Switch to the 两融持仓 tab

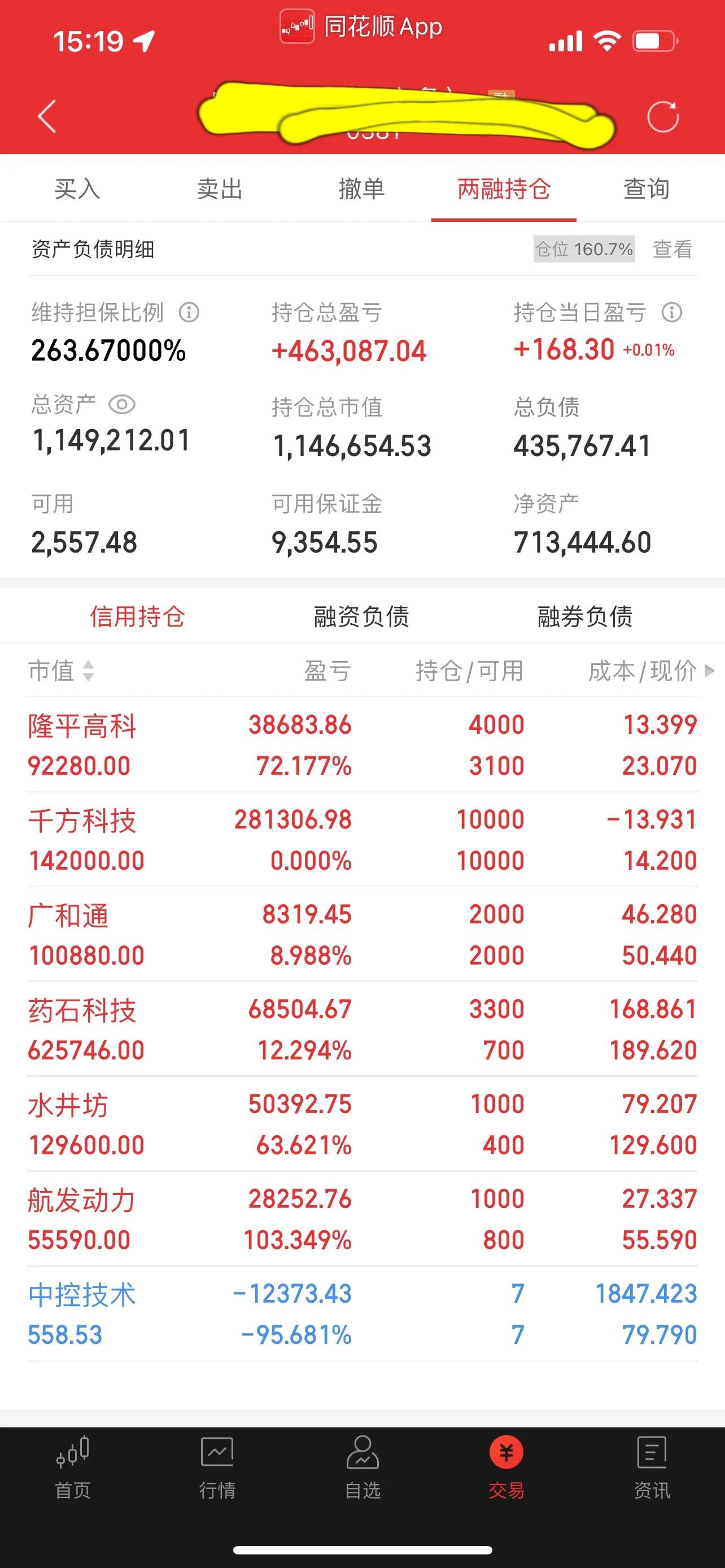point(505,189)
